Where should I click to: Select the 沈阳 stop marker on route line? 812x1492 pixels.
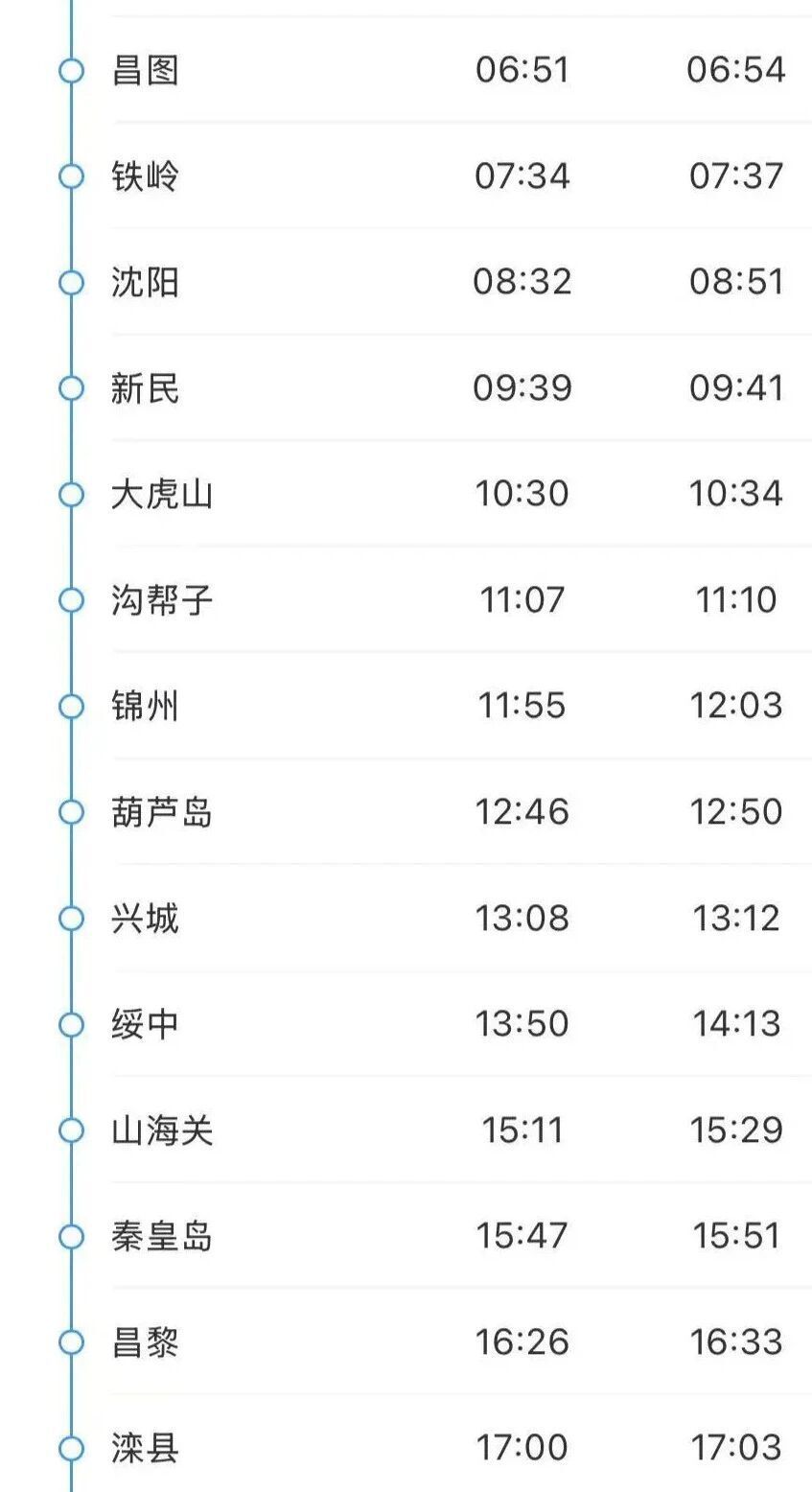pyautogui.click(x=68, y=283)
